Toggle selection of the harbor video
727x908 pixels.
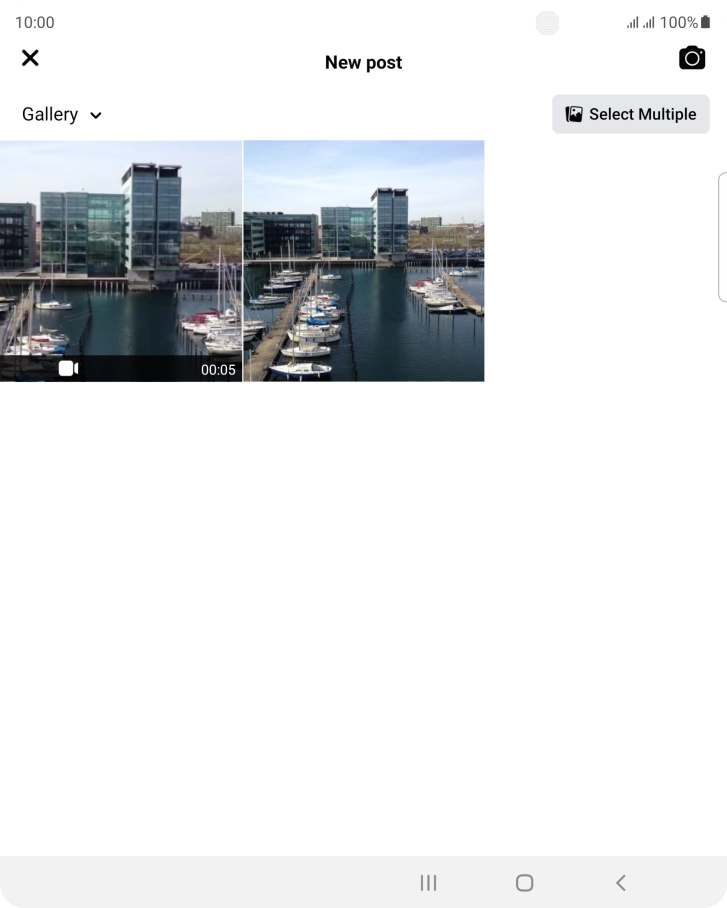coord(120,262)
